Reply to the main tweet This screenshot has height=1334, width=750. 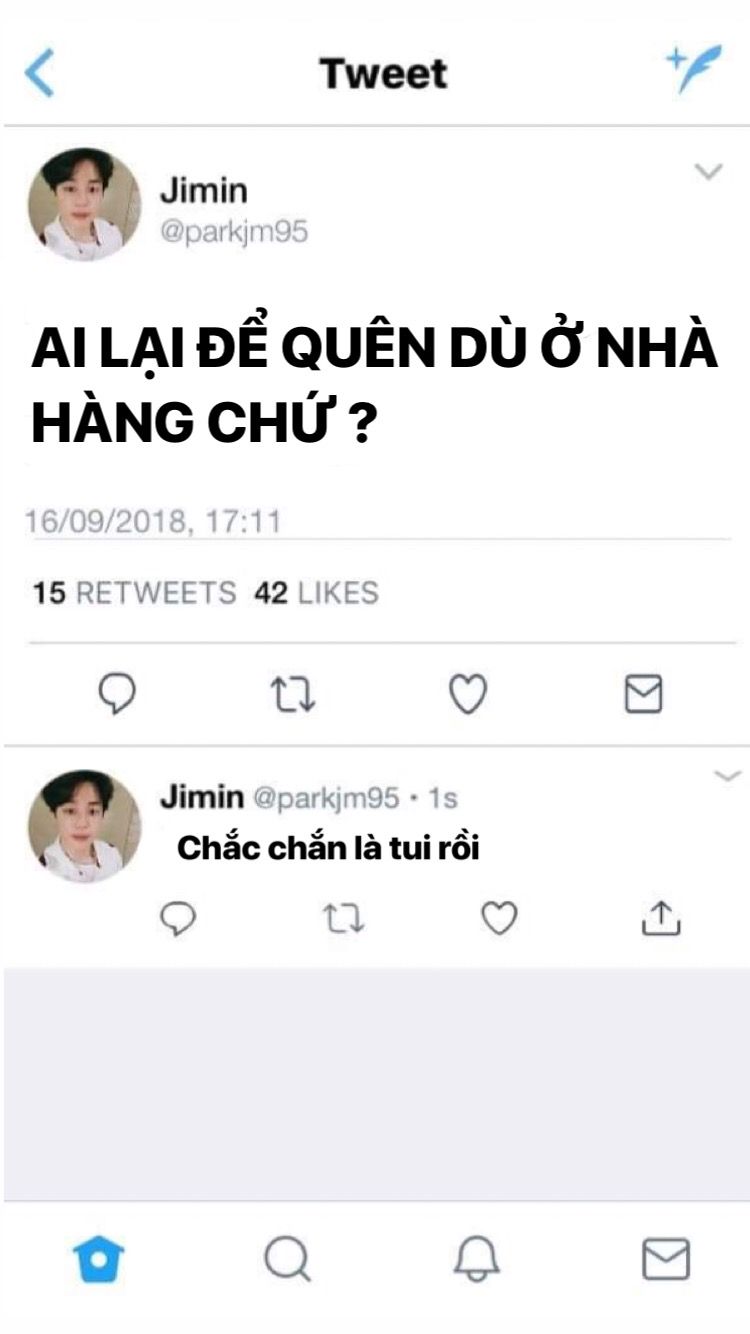(118, 694)
